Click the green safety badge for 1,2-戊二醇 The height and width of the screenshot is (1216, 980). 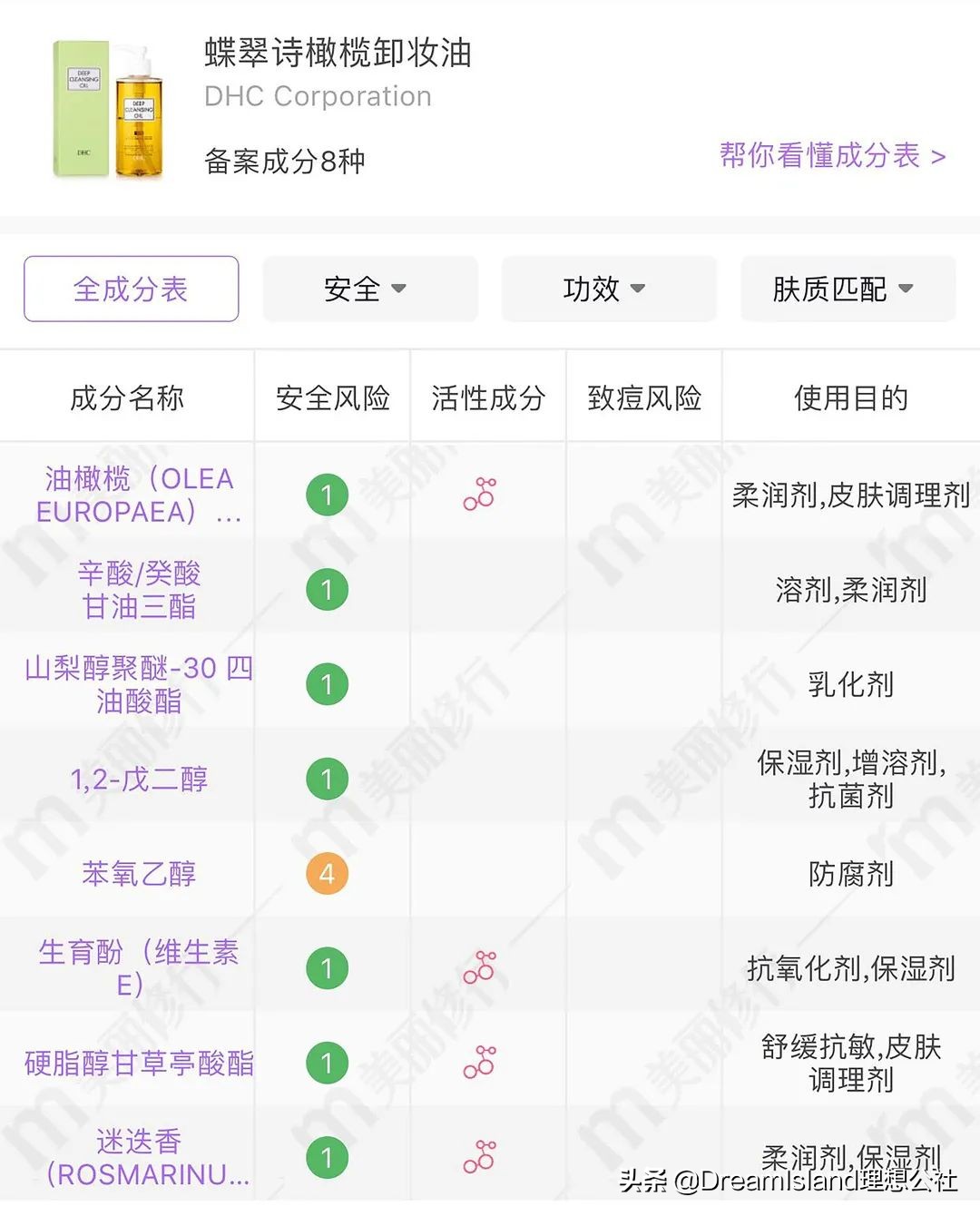[327, 779]
